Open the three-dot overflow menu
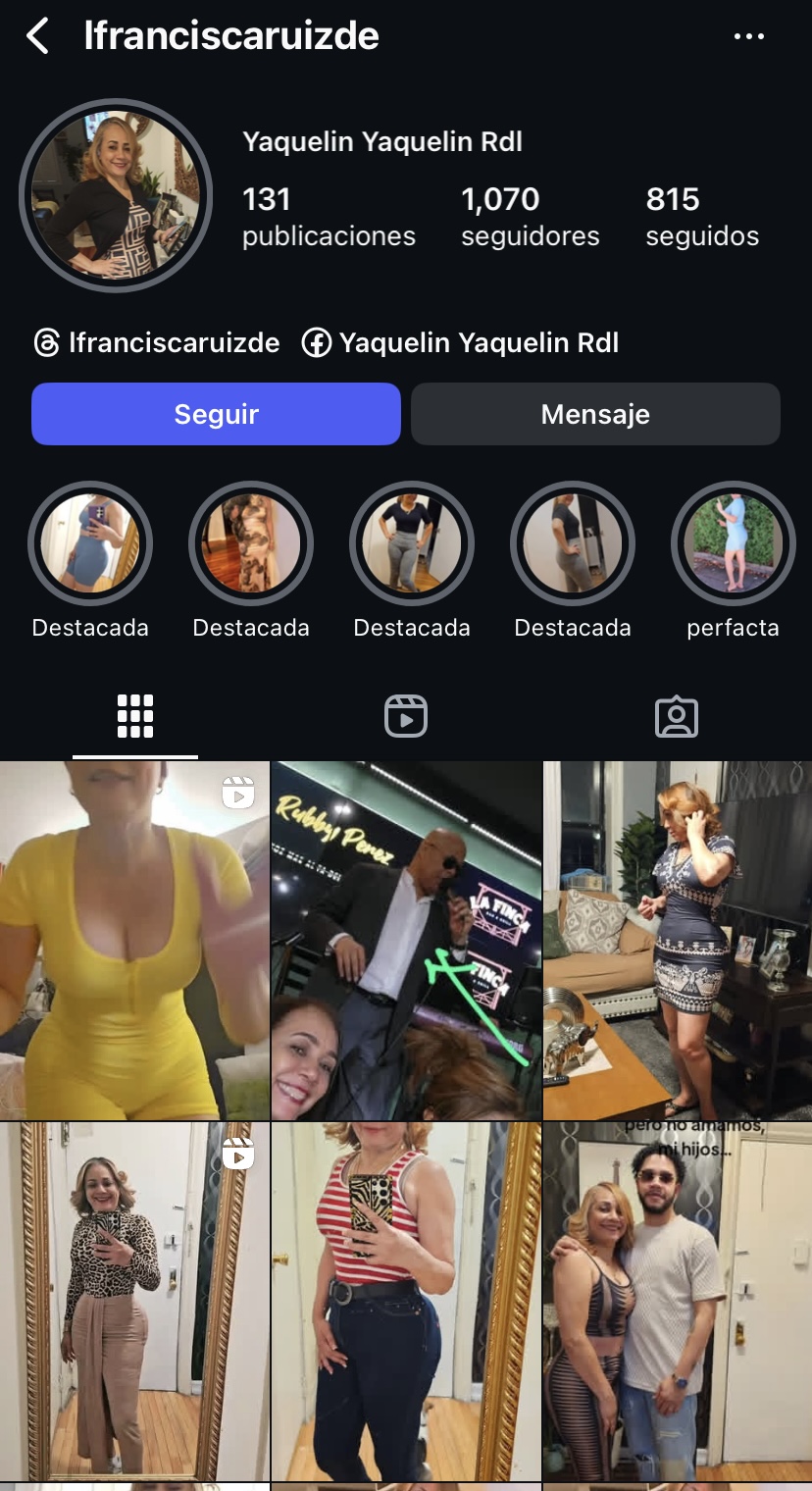The image size is (812, 1491). click(748, 36)
